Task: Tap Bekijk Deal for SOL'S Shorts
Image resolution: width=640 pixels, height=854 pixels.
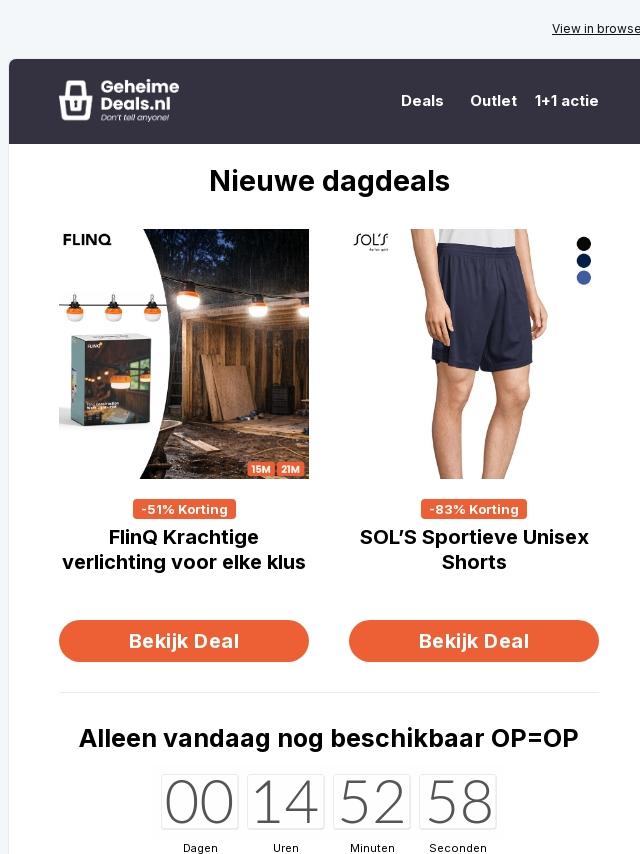Action: pyautogui.click(x=474, y=641)
